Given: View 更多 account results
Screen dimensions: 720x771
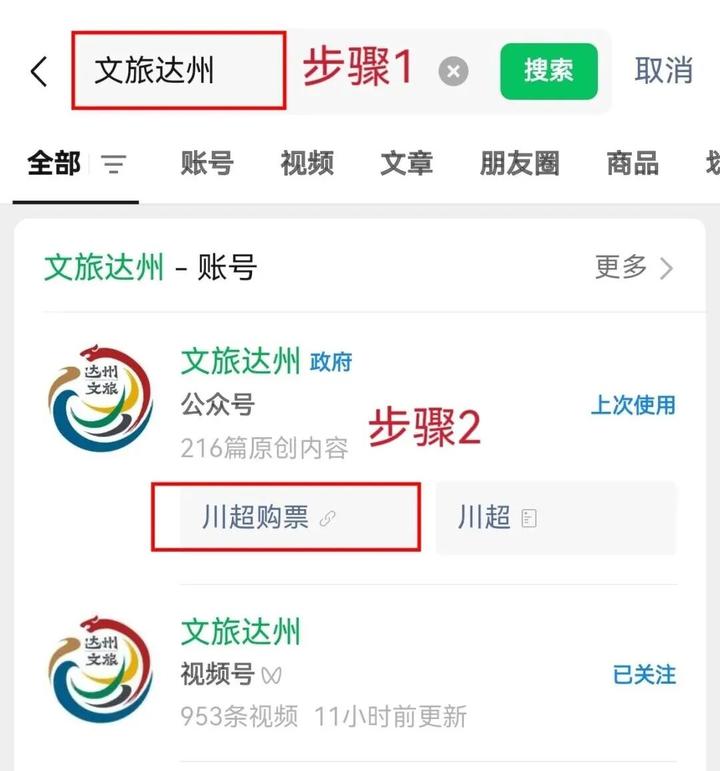Looking at the screenshot, I should pos(634,267).
